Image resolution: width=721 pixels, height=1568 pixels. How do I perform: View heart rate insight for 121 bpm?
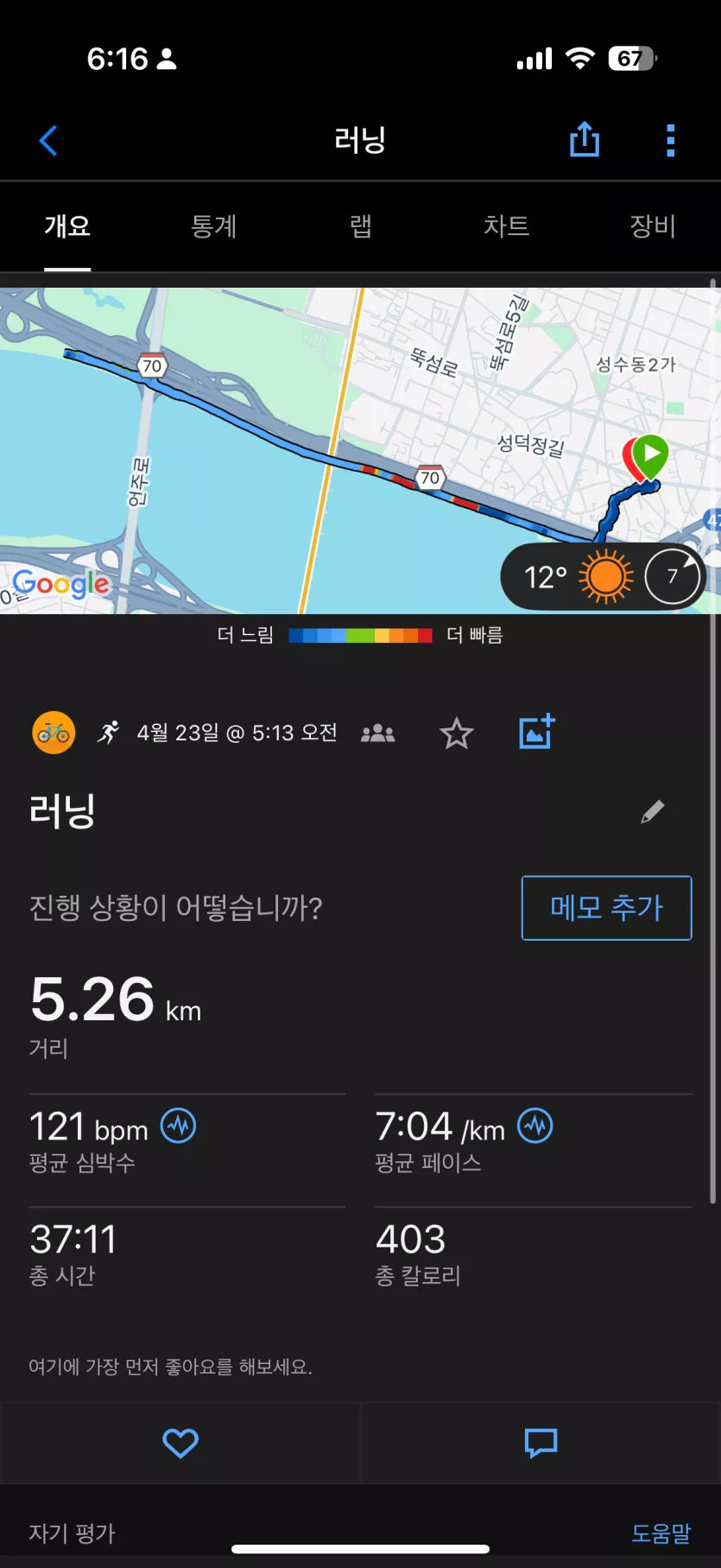[x=179, y=1126]
